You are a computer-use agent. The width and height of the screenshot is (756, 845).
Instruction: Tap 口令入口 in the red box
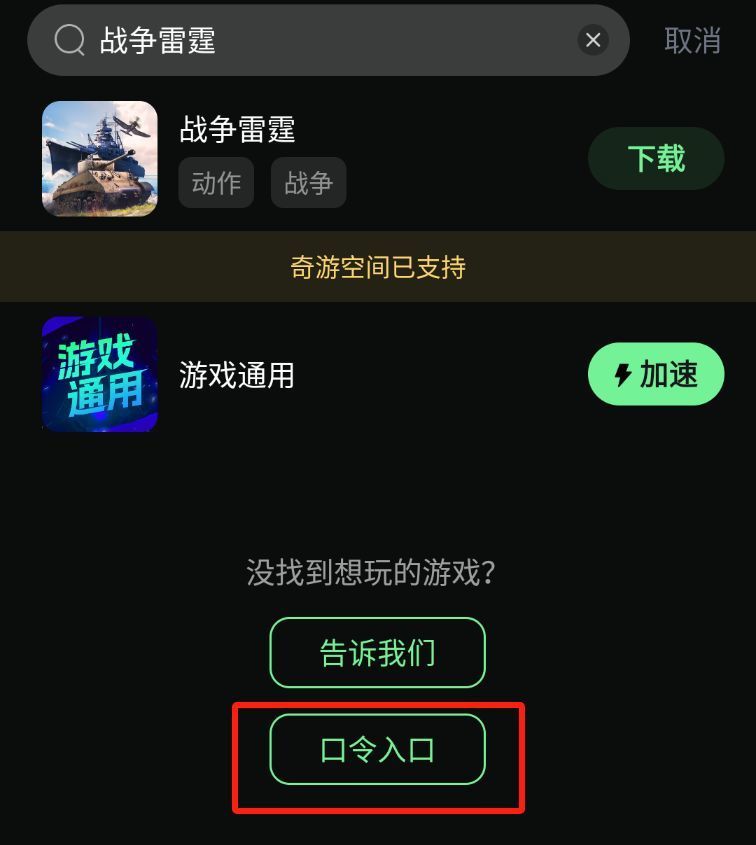377,749
